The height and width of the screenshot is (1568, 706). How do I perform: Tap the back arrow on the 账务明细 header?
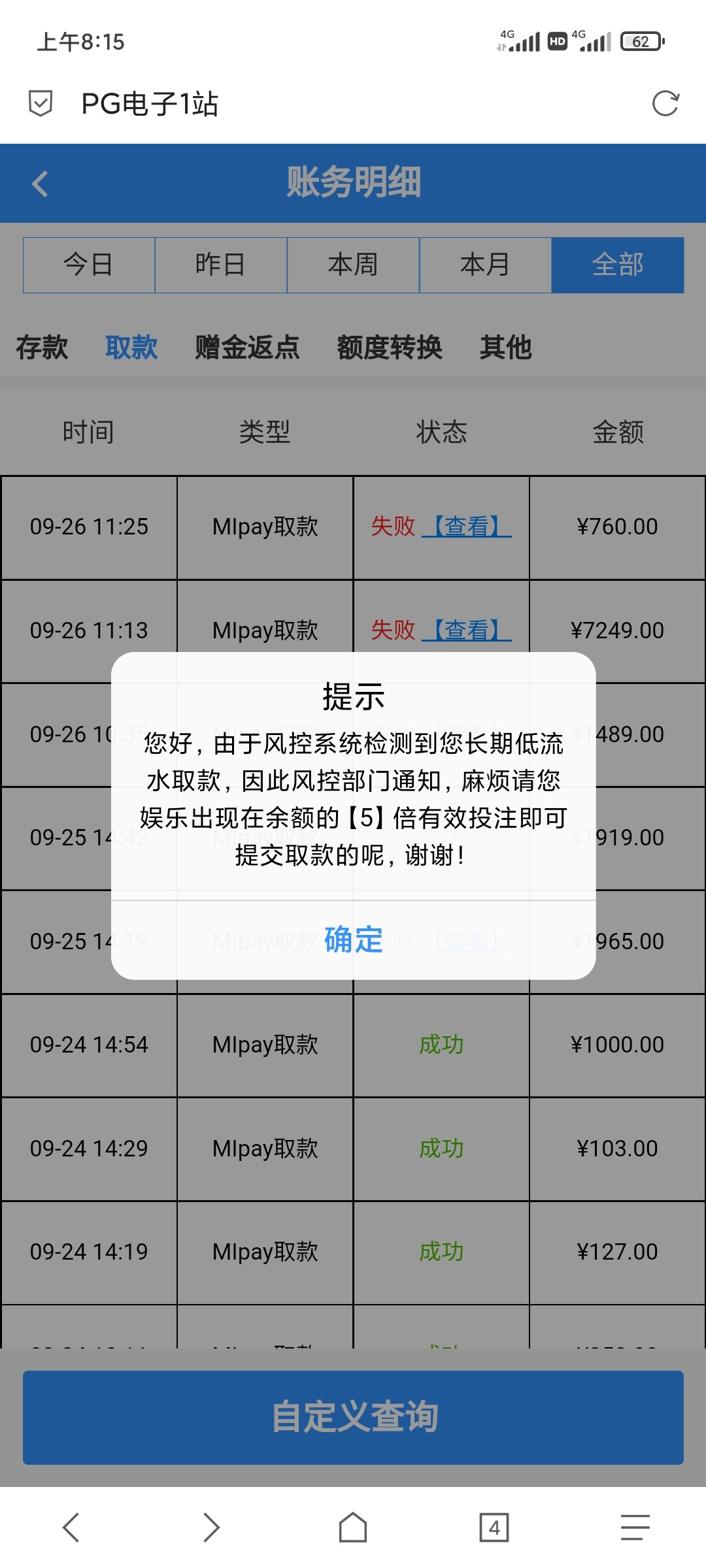(x=41, y=184)
